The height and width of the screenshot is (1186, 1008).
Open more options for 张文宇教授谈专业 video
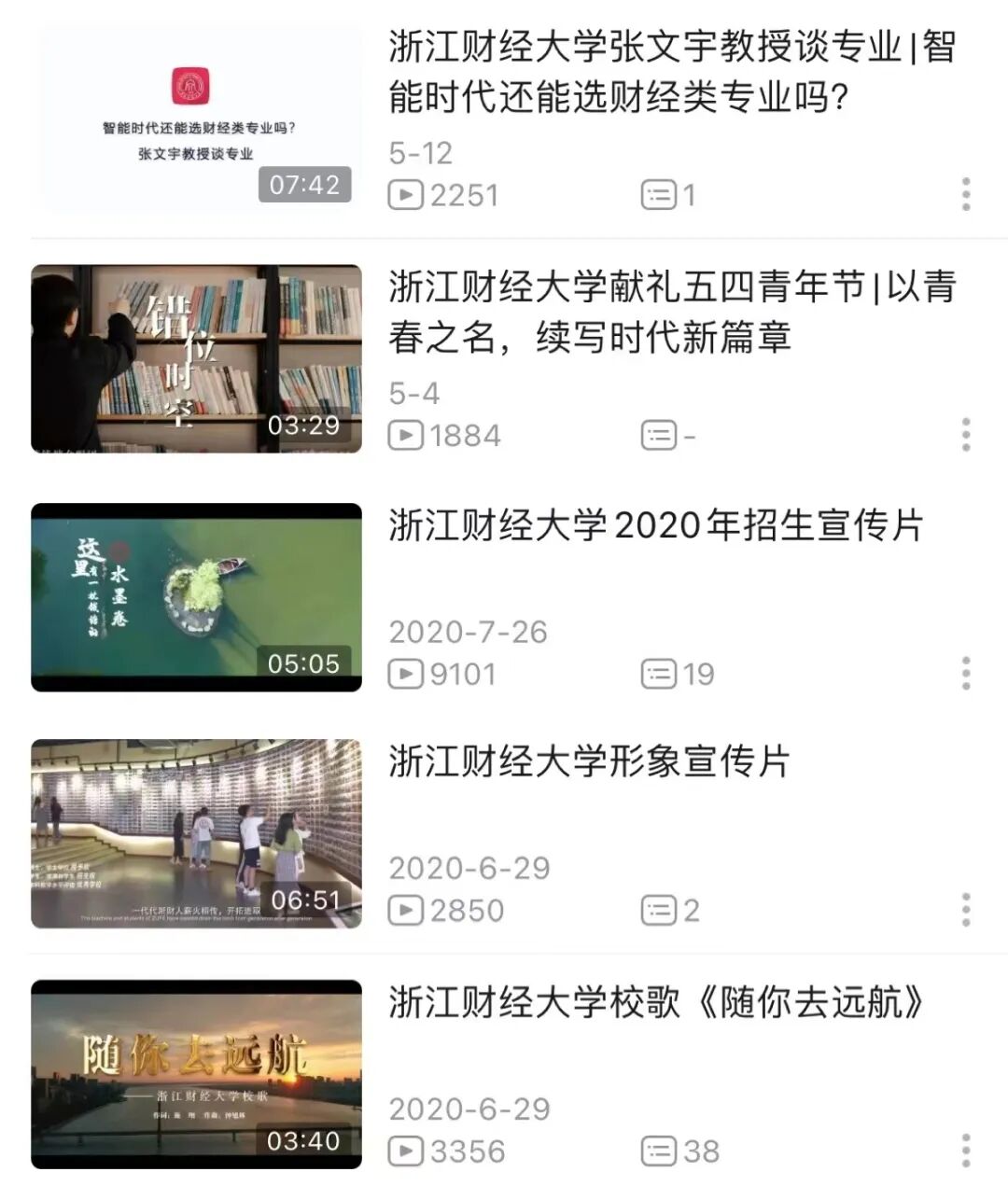click(966, 194)
